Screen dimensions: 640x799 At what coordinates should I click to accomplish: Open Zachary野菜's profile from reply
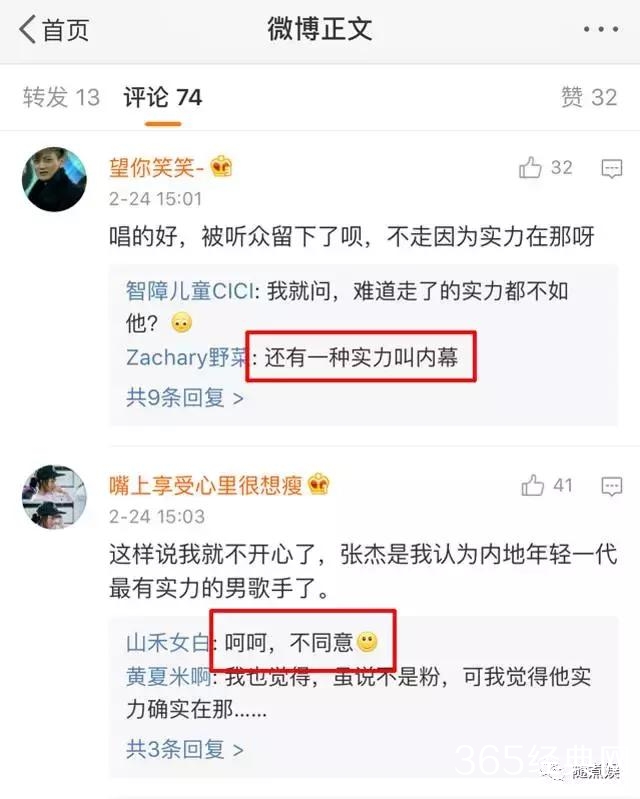pyautogui.click(x=187, y=357)
